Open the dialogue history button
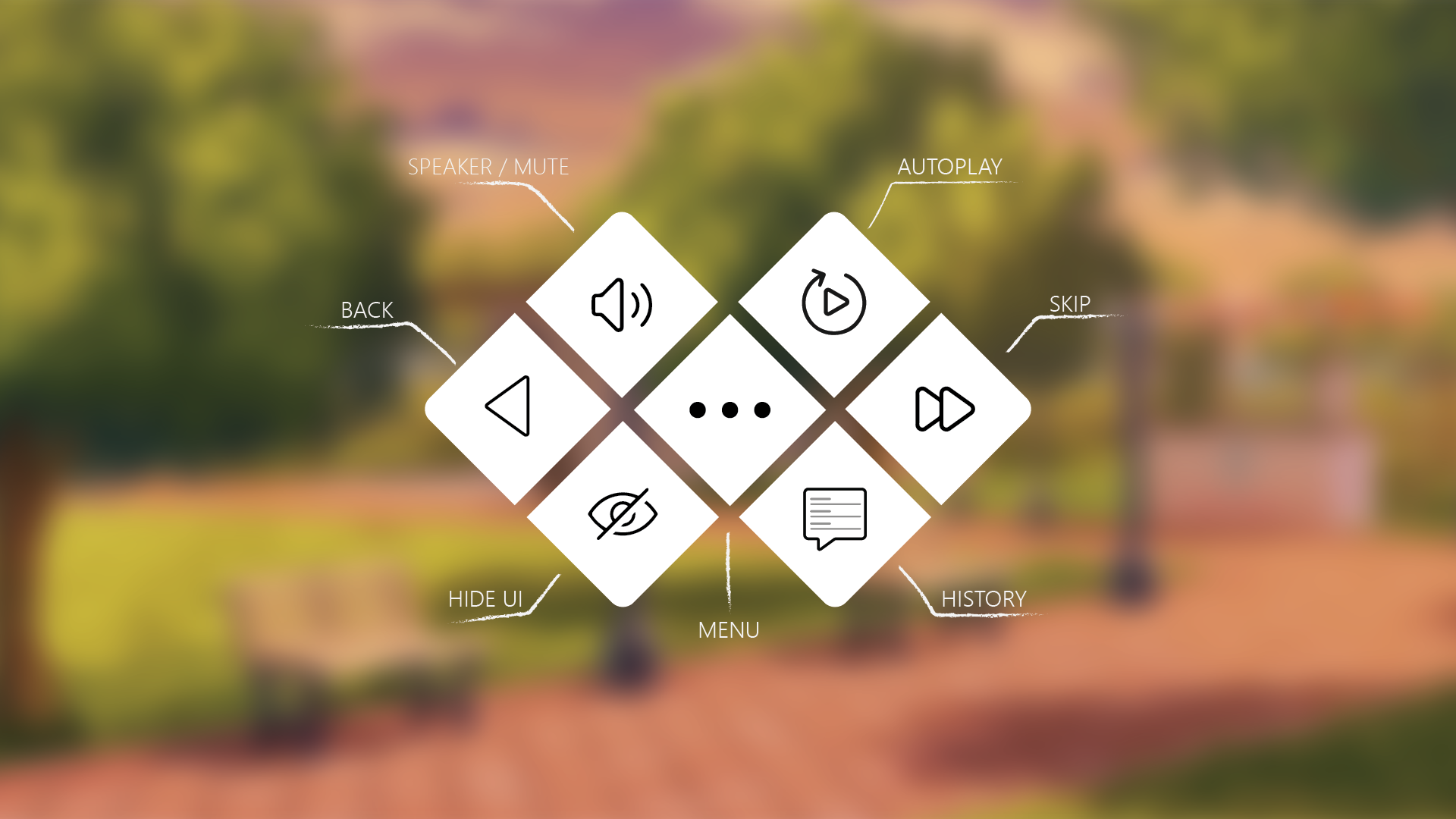Screen dimensions: 1456x819 (834, 516)
